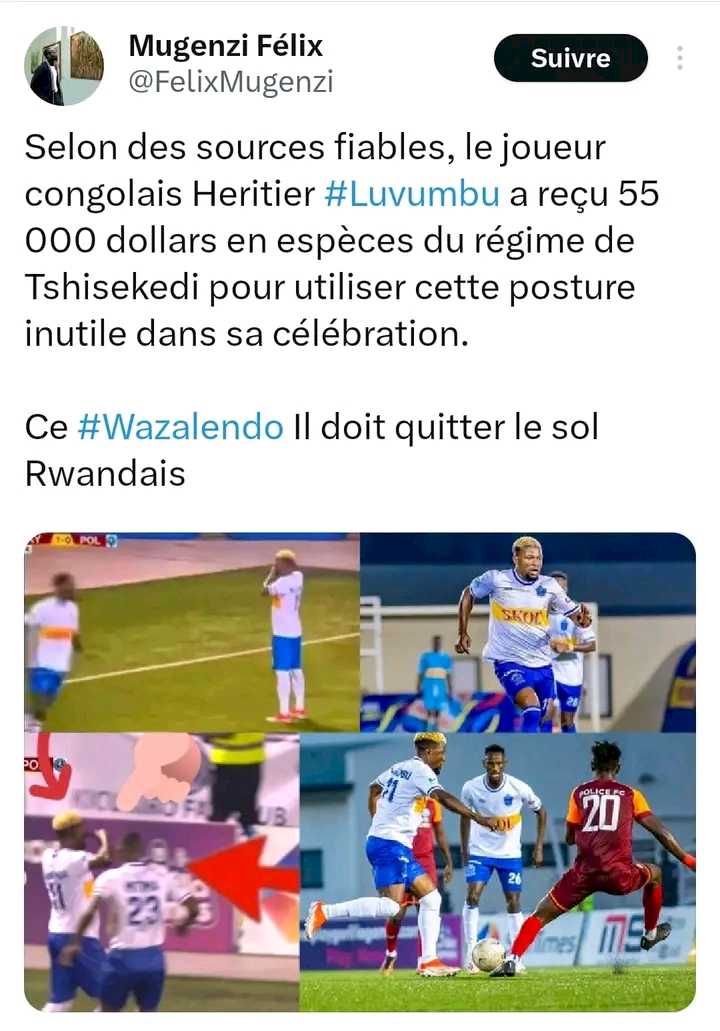
Task: Open the bottom-right photo with Police FC player
Action: coord(498,872)
